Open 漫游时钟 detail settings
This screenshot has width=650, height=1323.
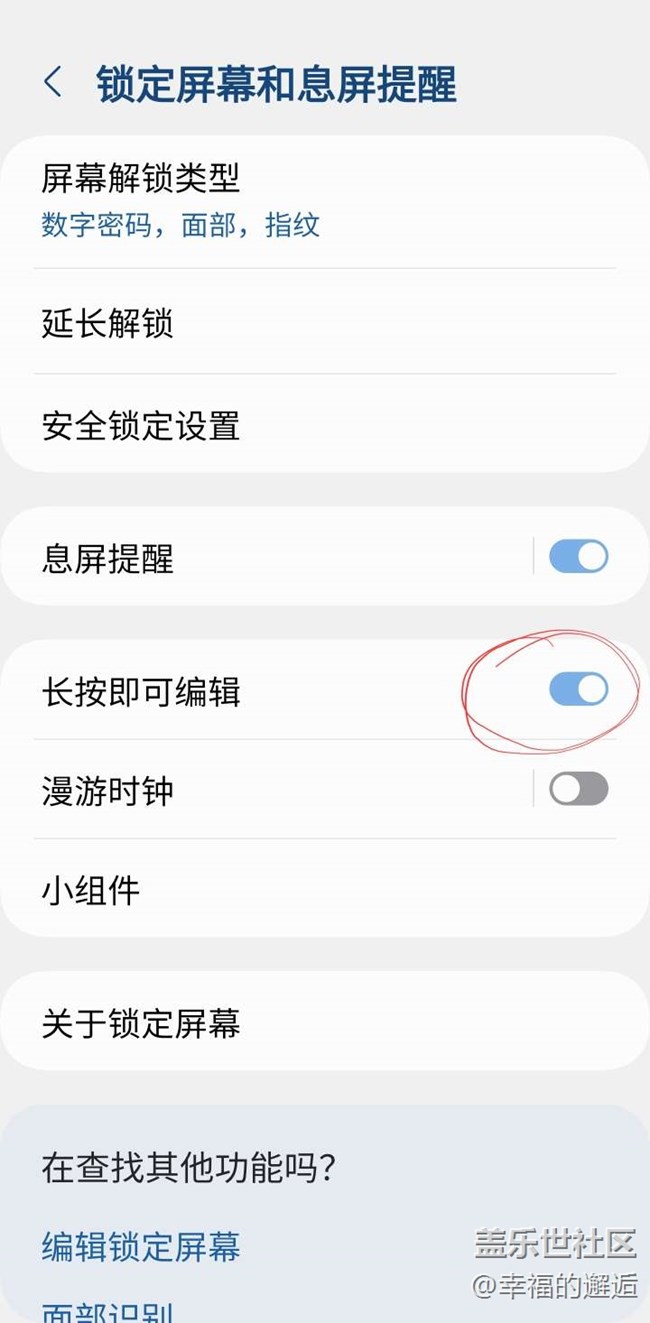265,789
